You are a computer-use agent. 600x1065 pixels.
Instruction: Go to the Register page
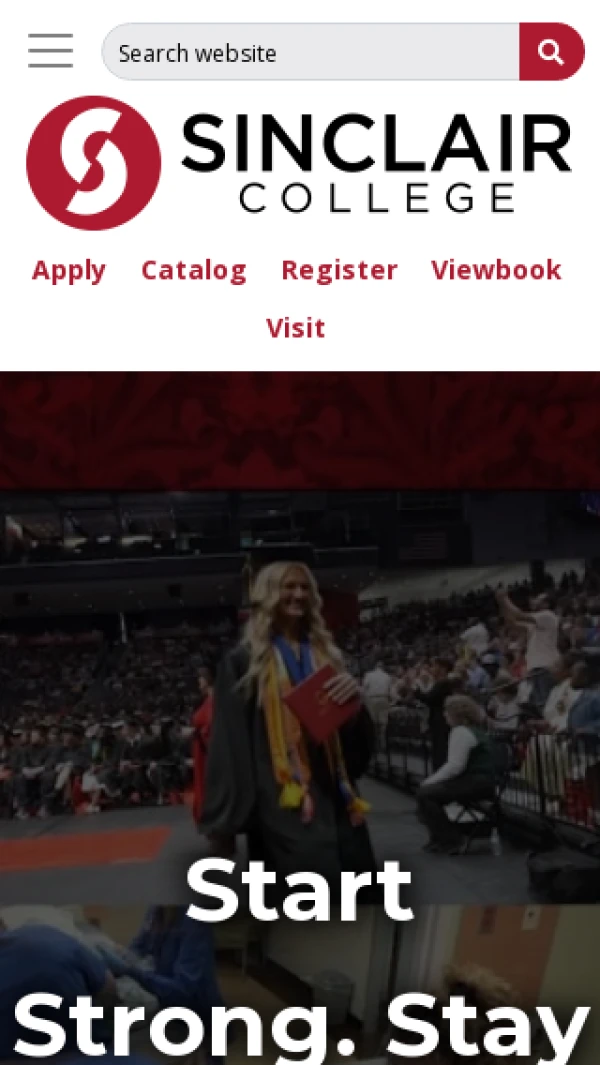[x=339, y=270]
